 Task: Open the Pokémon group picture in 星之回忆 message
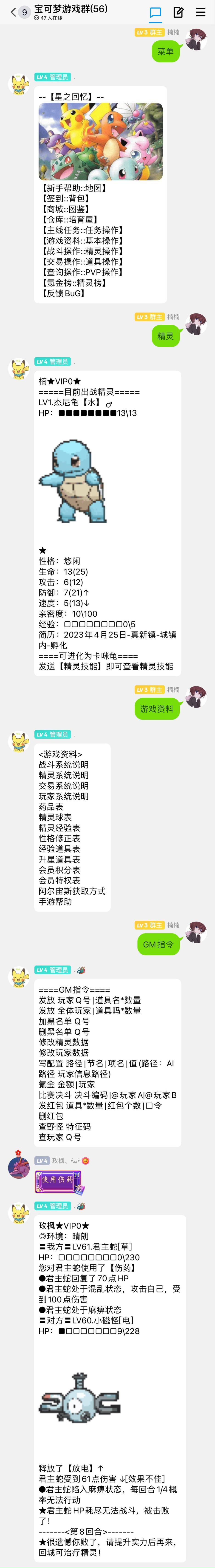tap(101, 141)
